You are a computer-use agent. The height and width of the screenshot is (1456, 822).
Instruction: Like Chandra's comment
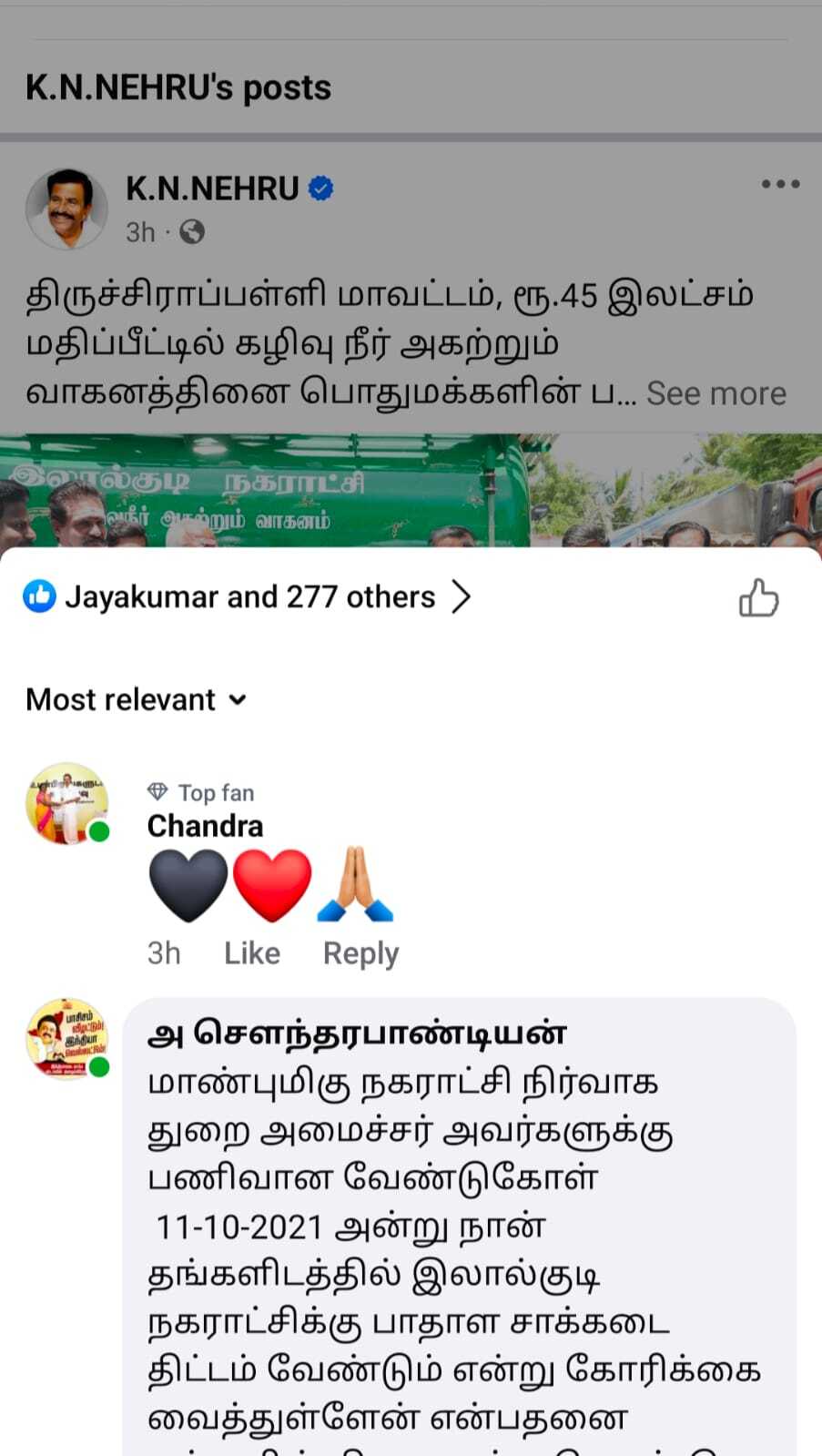[x=251, y=953]
